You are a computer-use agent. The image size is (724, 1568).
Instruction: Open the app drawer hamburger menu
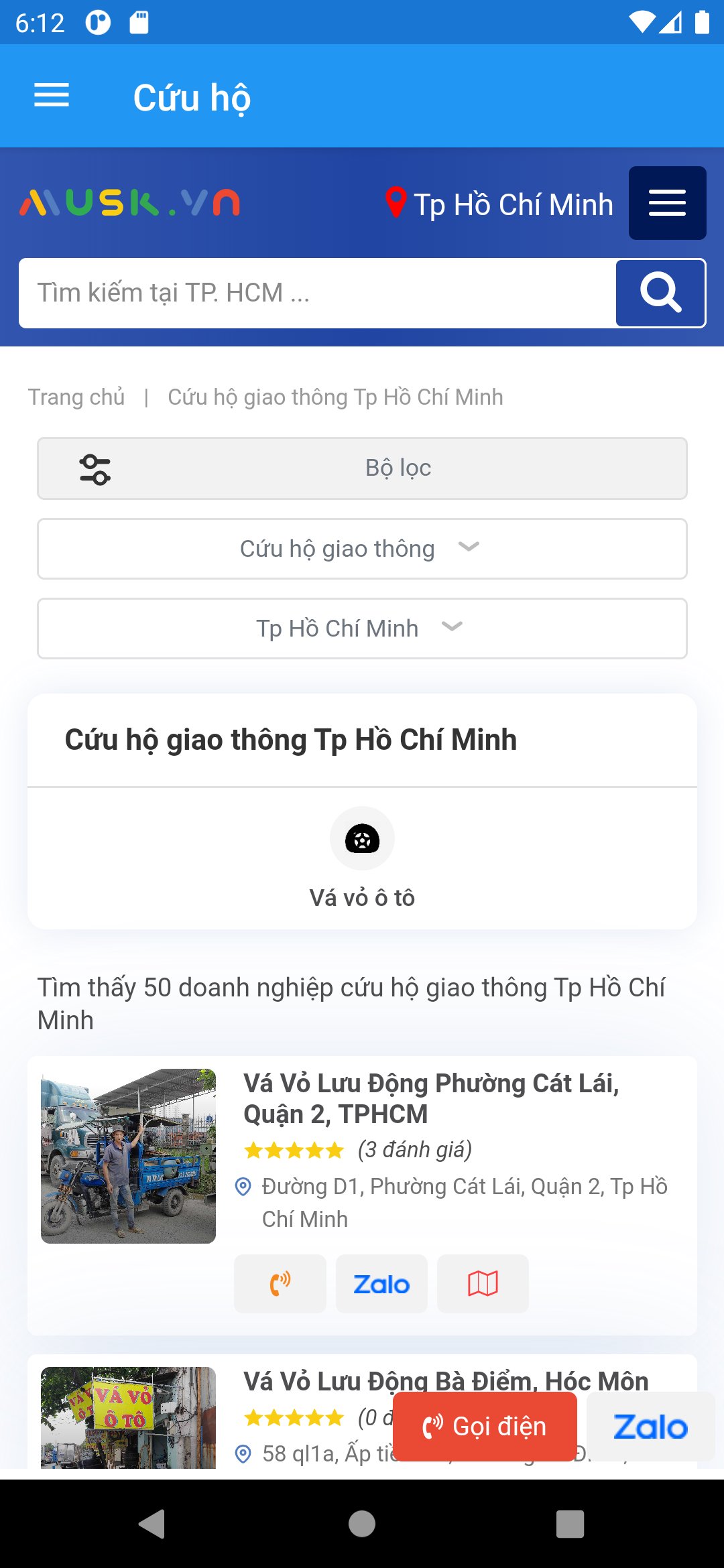coord(52,95)
